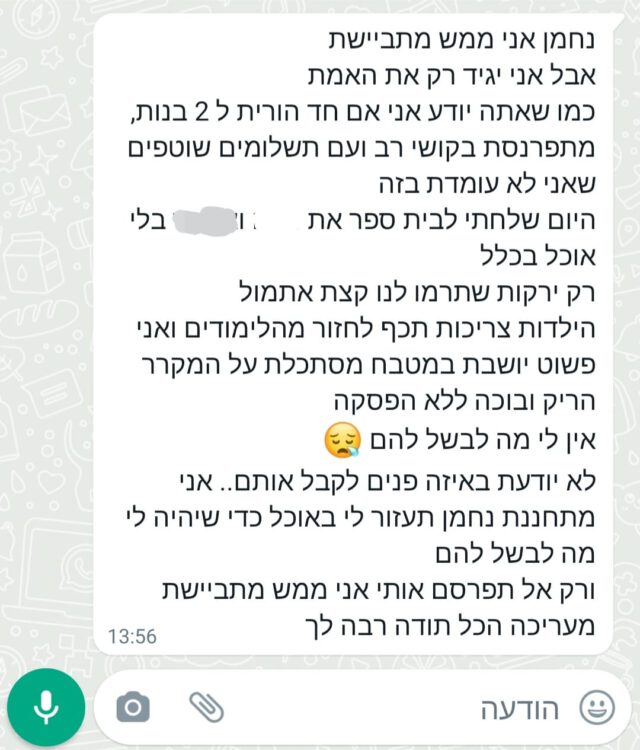The width and height of the screenshot is (640, 750).
Task: Open the emoji picker smiley
Action: coord(597,708)
